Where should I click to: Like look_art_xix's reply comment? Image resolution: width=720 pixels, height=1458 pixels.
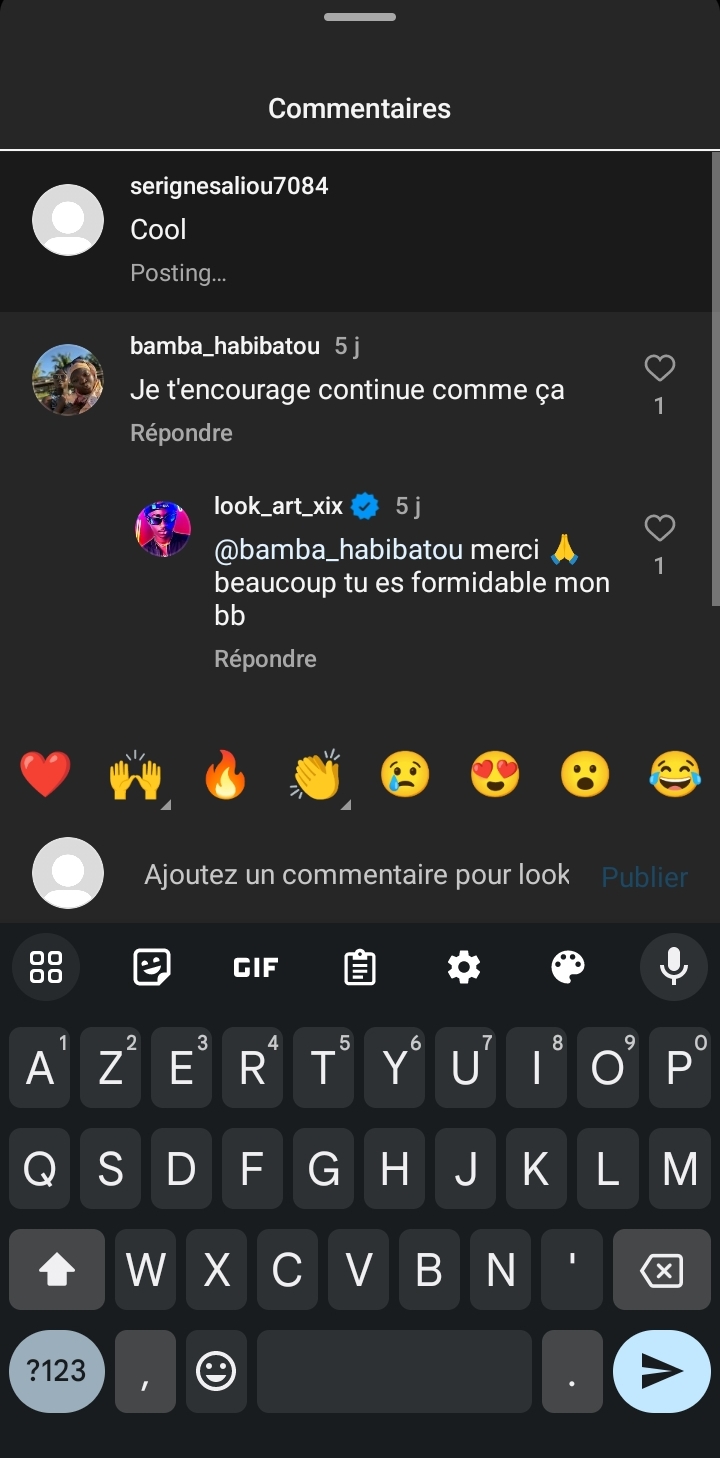click(x=659, y=529)
